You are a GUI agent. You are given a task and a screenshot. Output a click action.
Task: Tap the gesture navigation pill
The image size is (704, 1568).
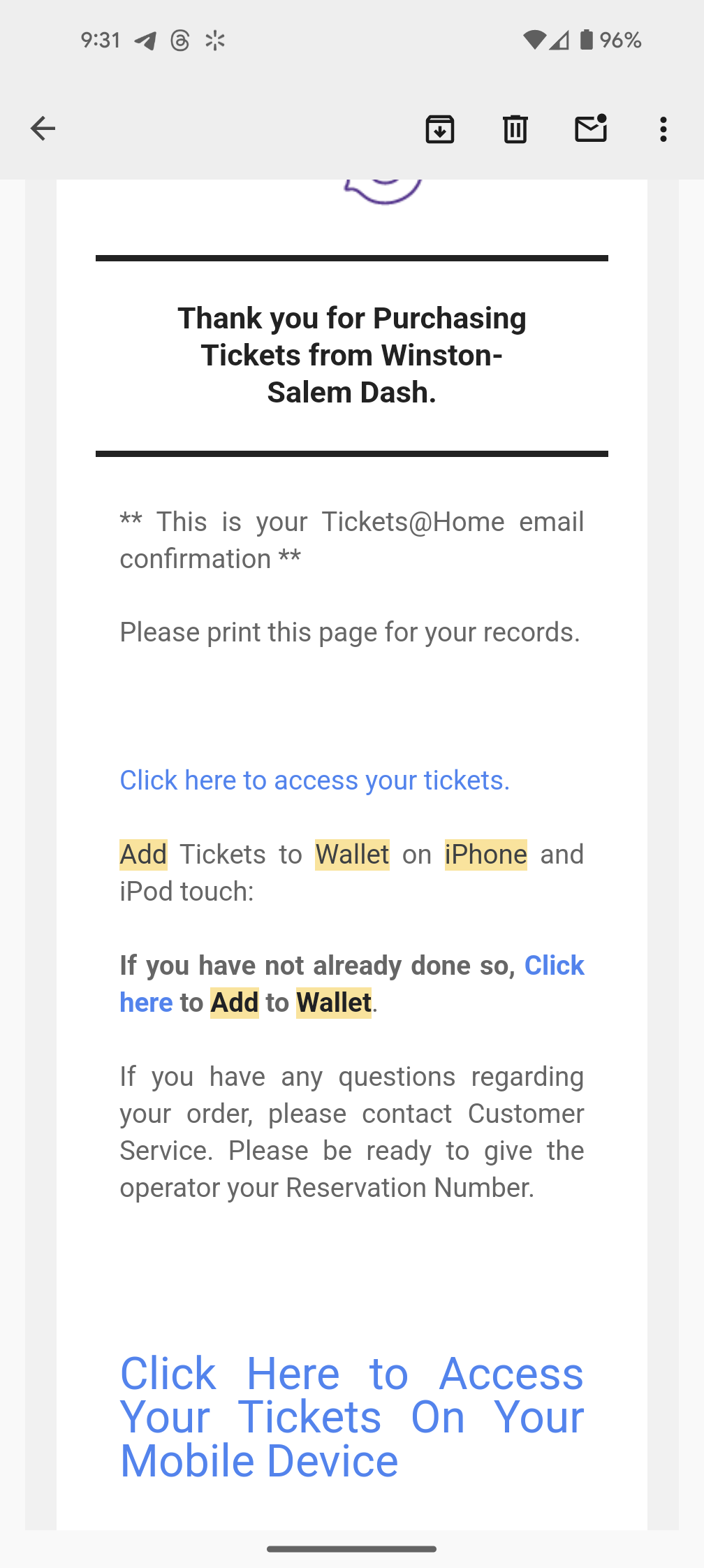coord(351,1548)
